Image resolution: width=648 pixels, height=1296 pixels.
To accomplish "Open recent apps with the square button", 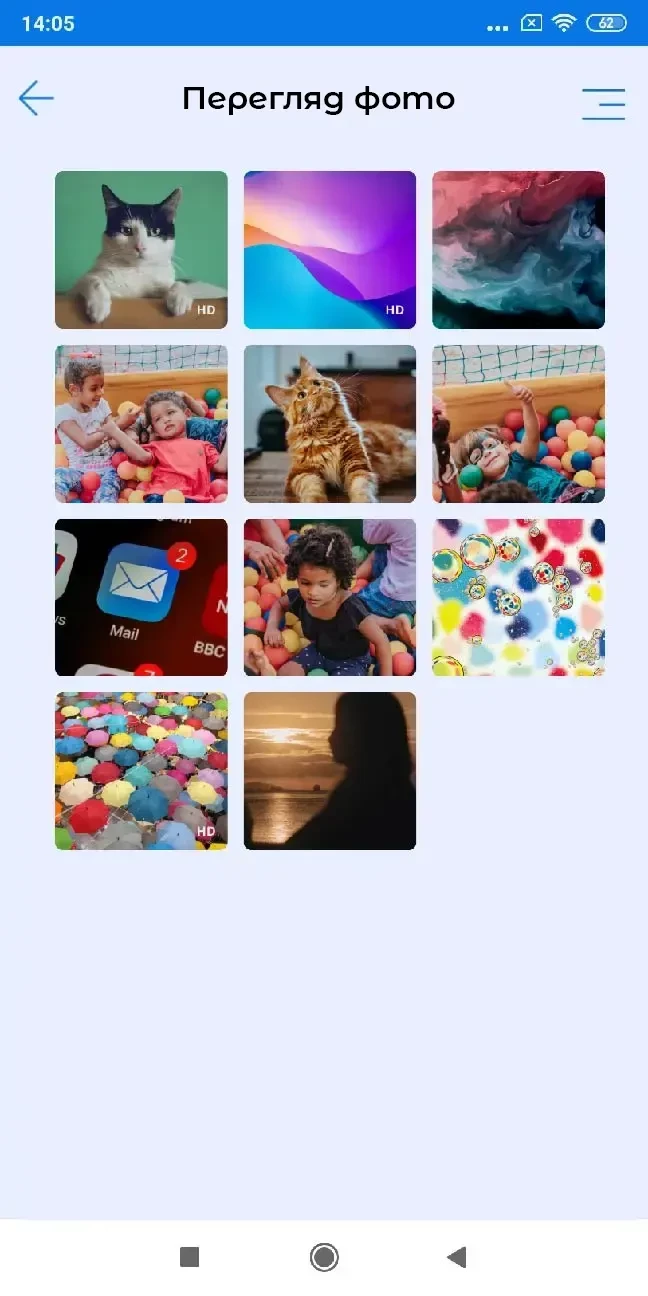I will 190,1257.
